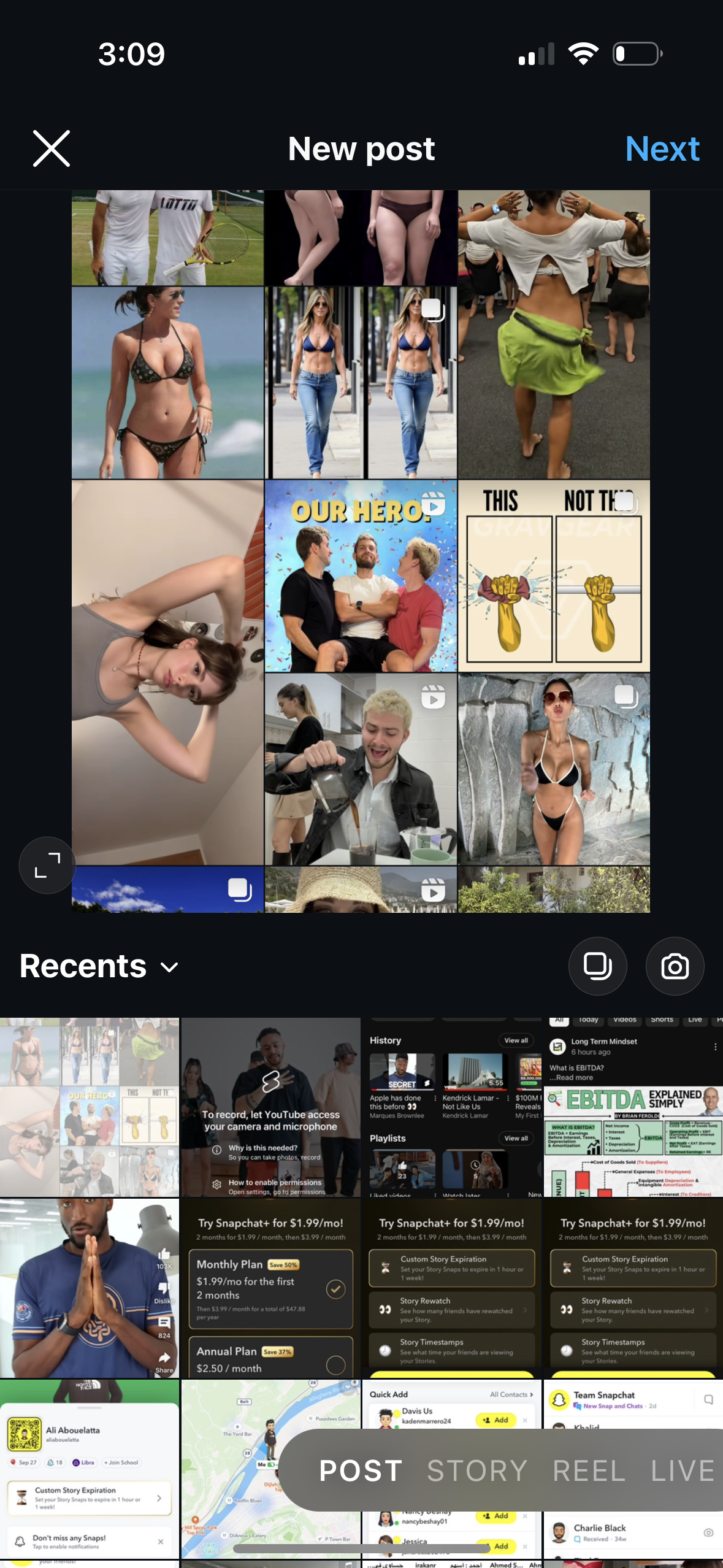Open the camera to capture new photo
Image resolution: width=723 pixels, height=1568 pixels.
coord(675,966)
